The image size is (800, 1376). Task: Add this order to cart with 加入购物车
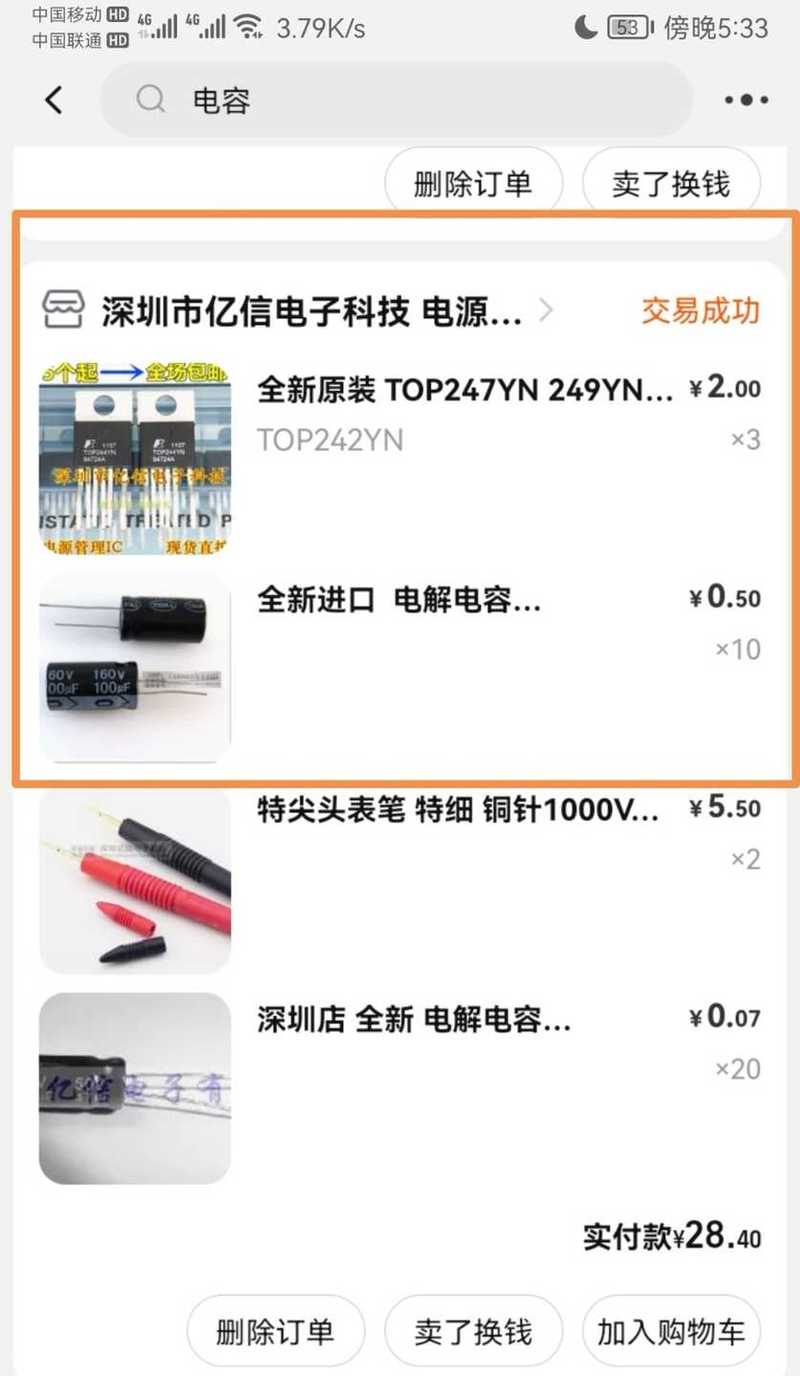(x=671, y=1332)
